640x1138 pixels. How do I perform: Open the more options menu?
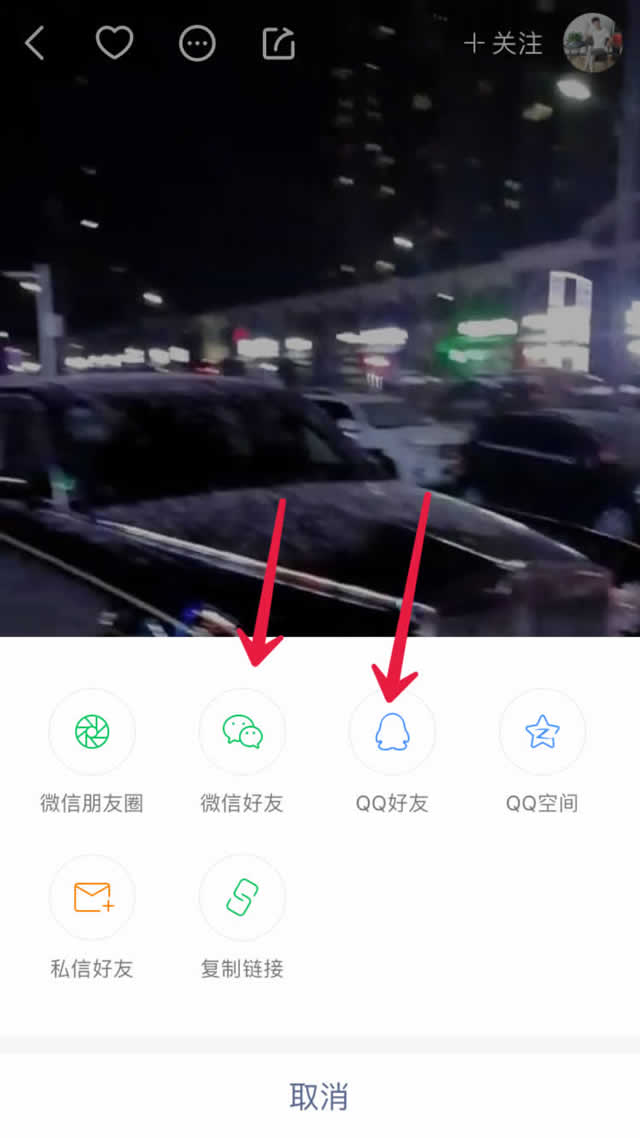point(197,43)
